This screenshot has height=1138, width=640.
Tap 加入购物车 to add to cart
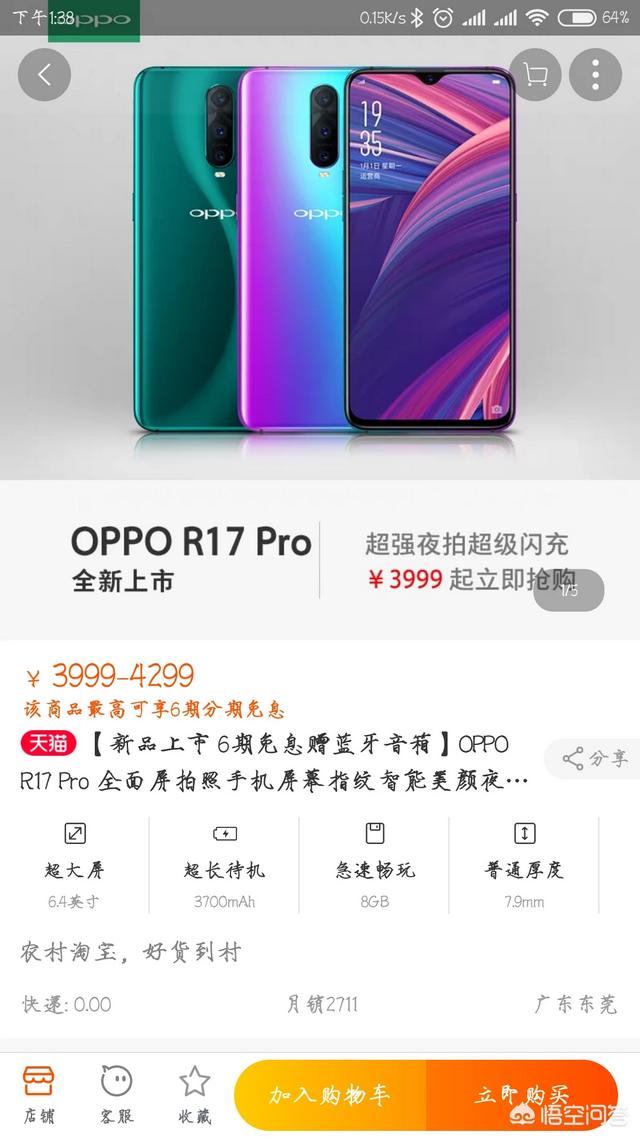click(330, 1095)
